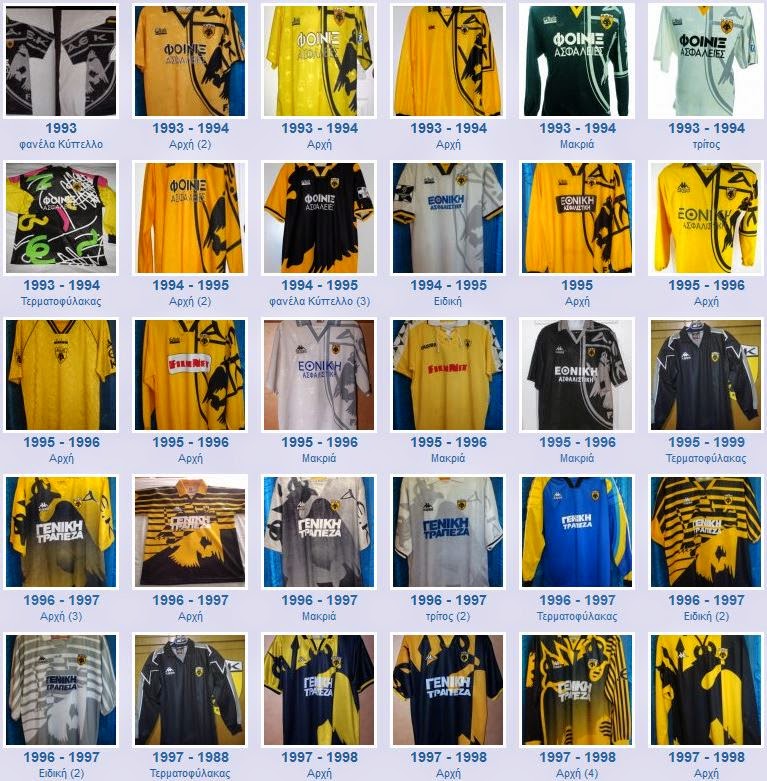
Task: View the 1993 - 1994 Μακριά green jersey
Action: coord(577,62)
